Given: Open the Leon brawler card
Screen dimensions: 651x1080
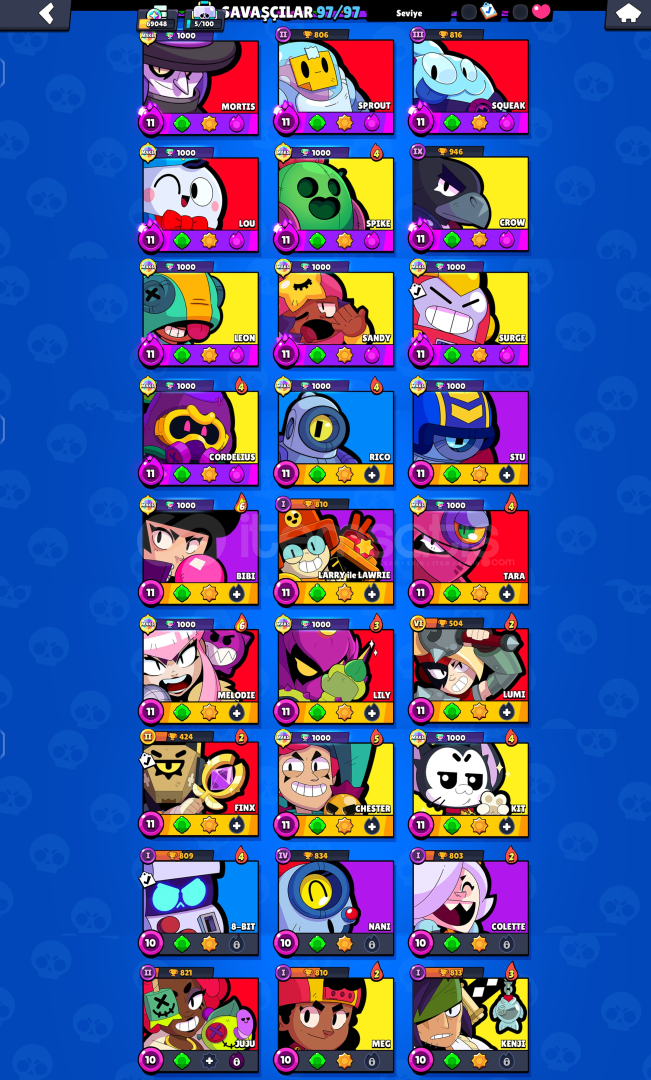Looking at the screenshot, I should [x=200, y=308].
